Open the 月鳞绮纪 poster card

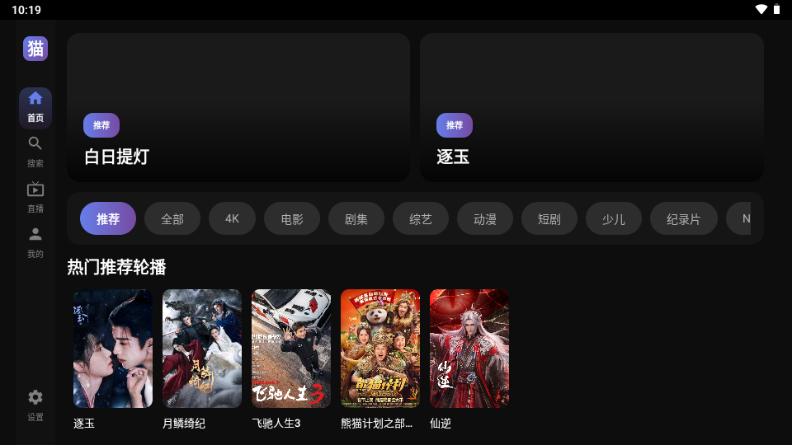(x=202, y=348)
